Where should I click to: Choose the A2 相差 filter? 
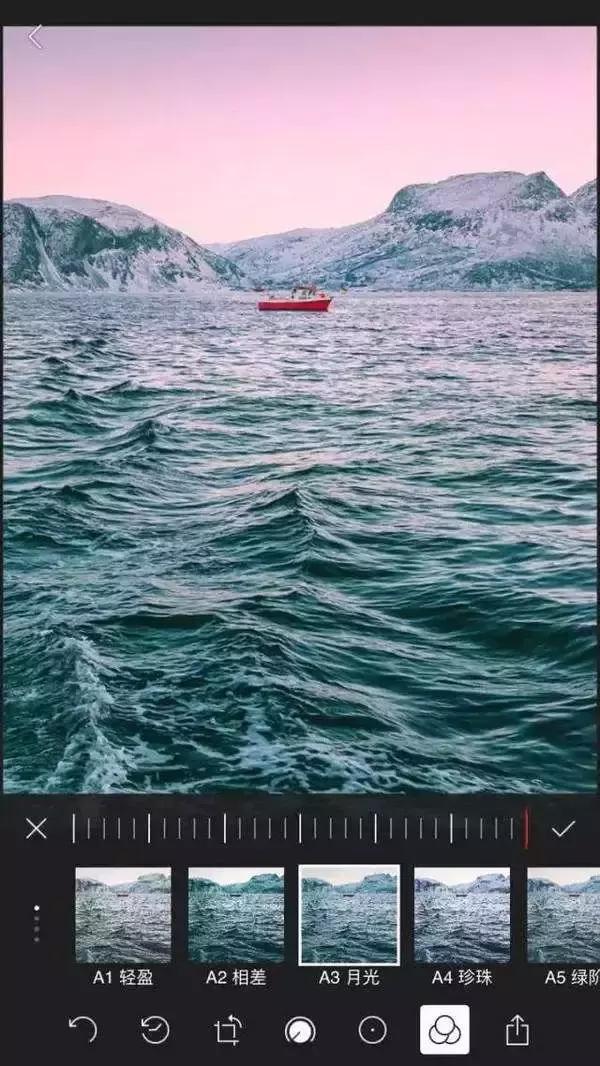pyautogui.click(x=236, y=915)
